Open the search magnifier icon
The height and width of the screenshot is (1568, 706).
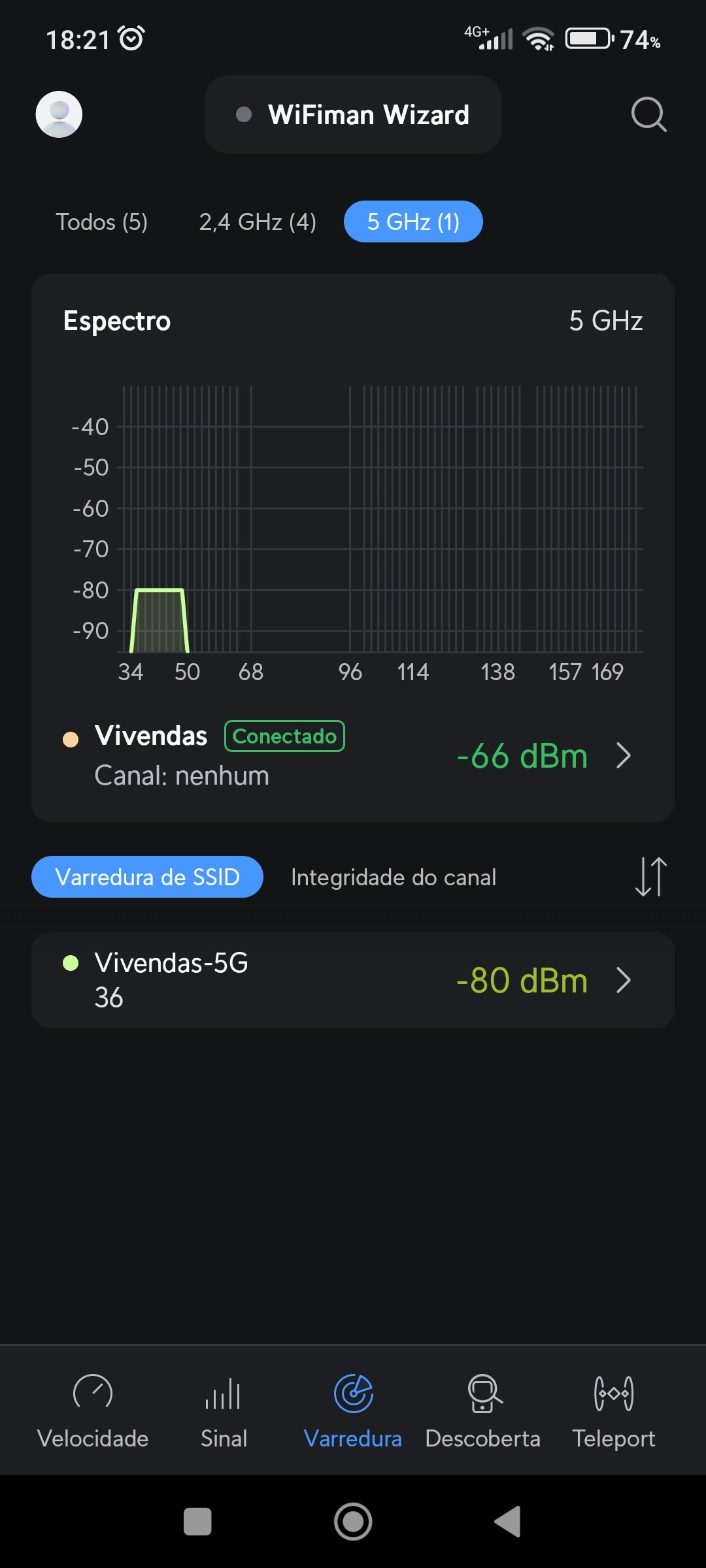click(648, 115)
